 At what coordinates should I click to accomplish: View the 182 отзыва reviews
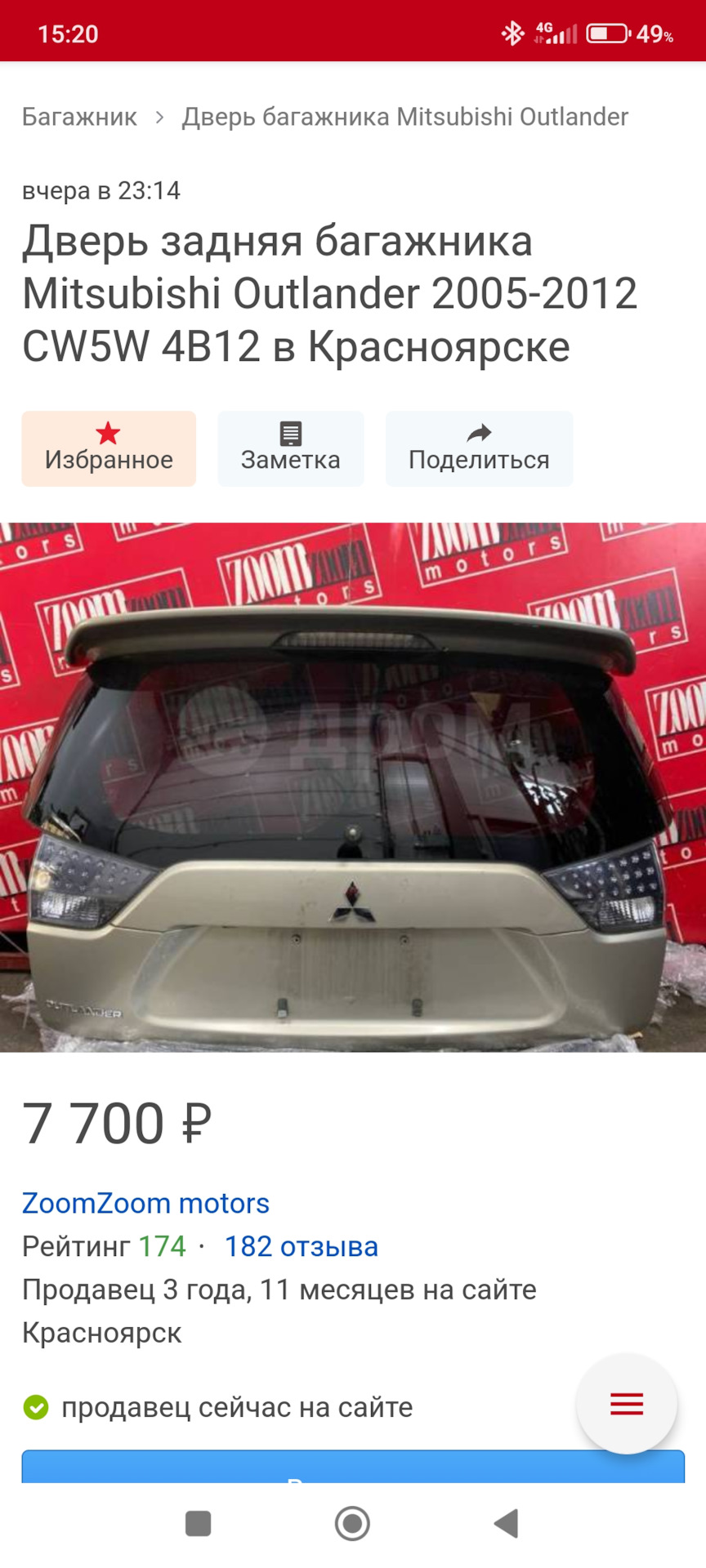(x=301, y=1246)
